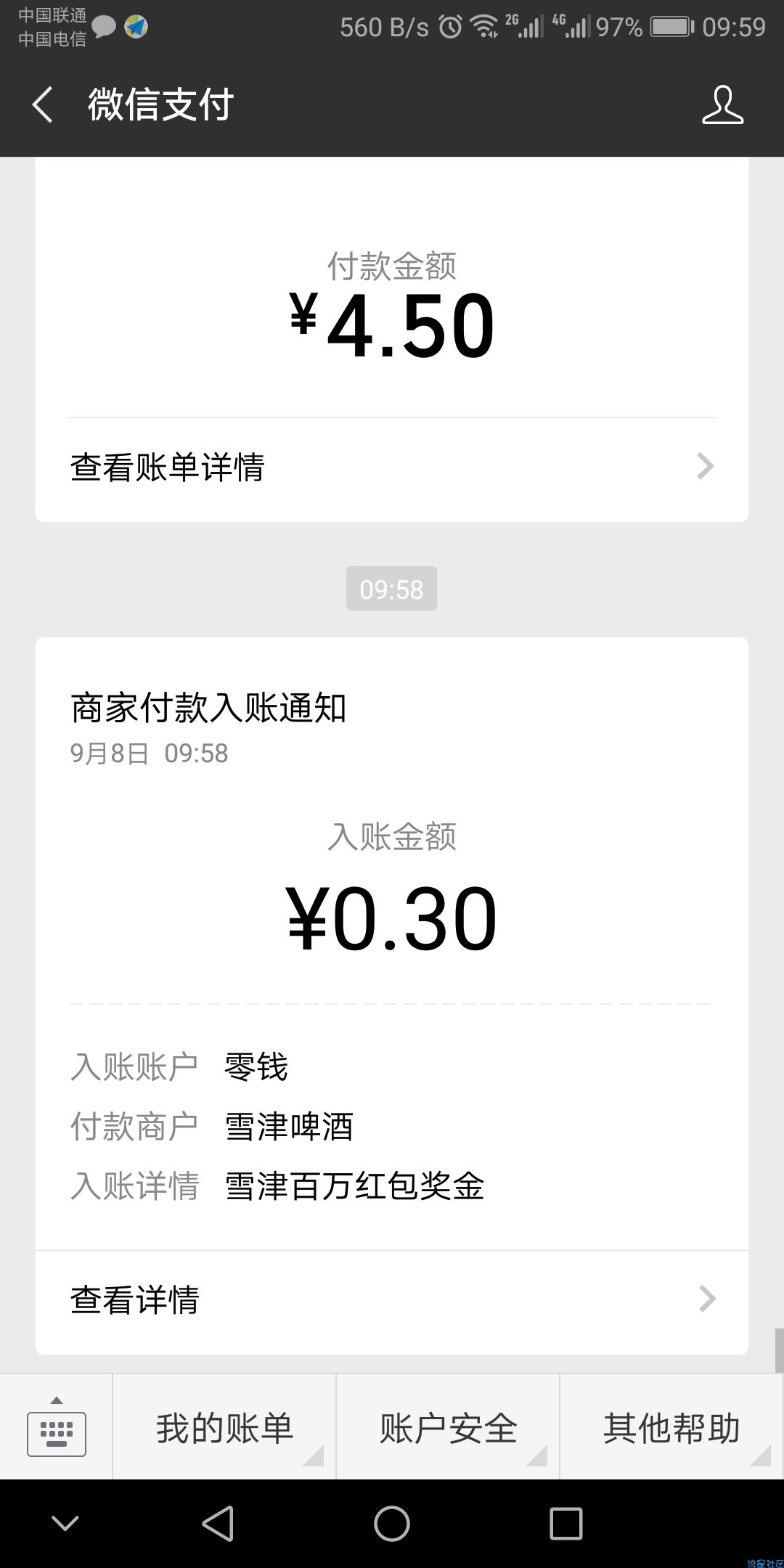Expand the 我的账单 menu
The height and width of the screenshot is (1568, 784).
pos(224,1427)
